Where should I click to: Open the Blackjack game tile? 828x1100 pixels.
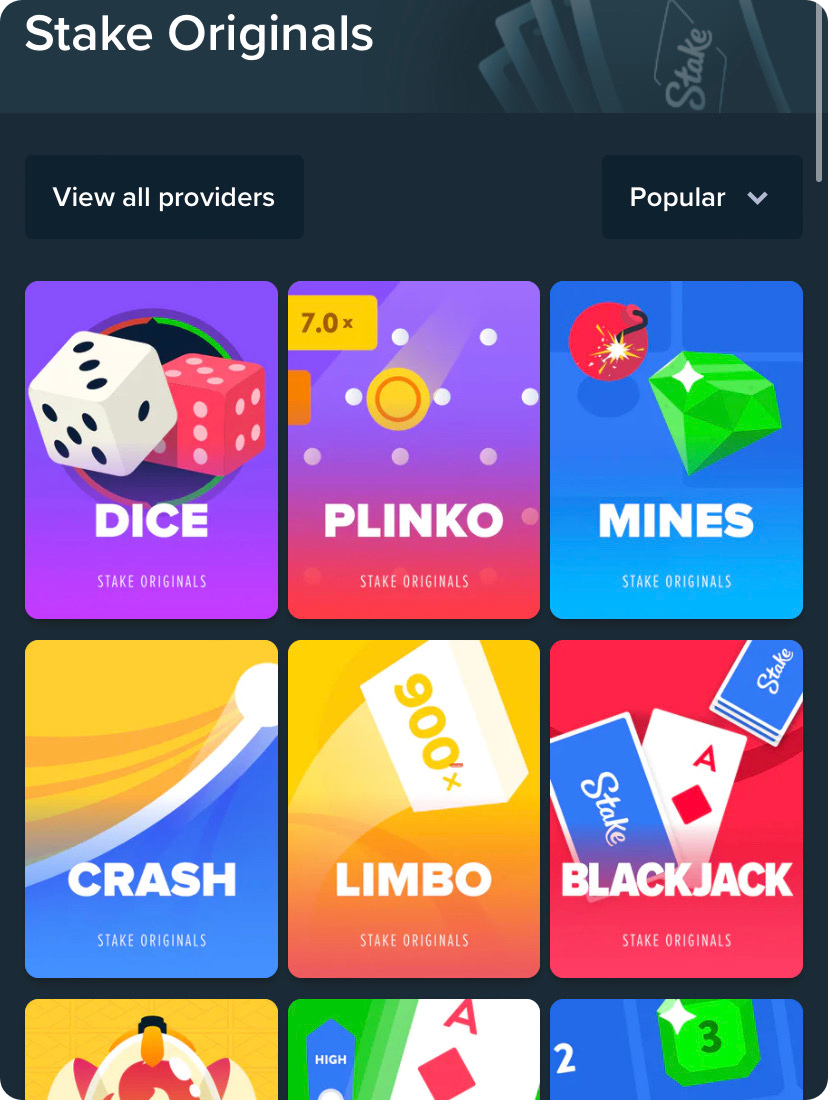(676, 808)
